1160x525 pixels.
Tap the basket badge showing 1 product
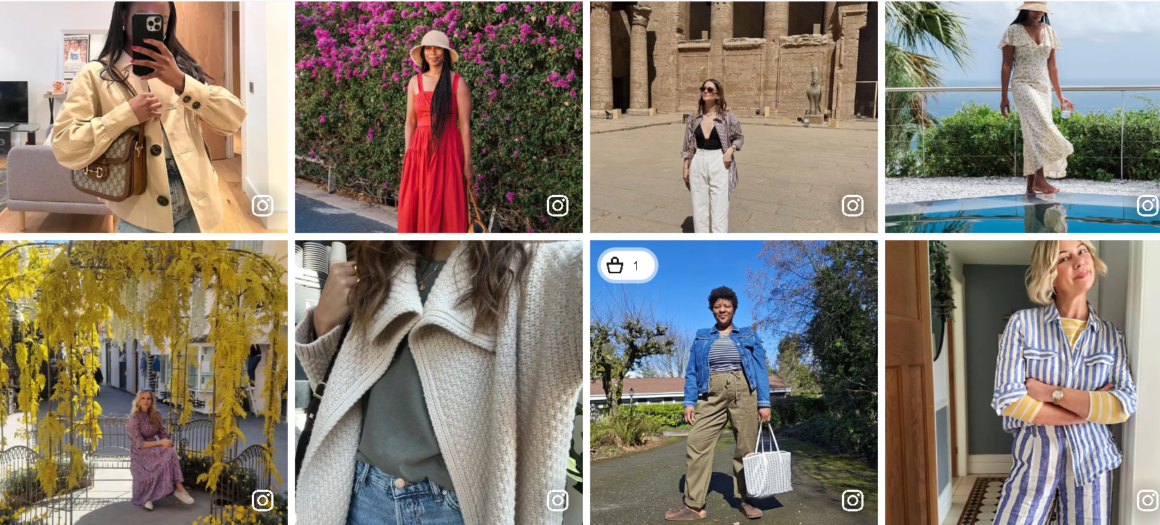pyautogui.click(x=626, y=266)
